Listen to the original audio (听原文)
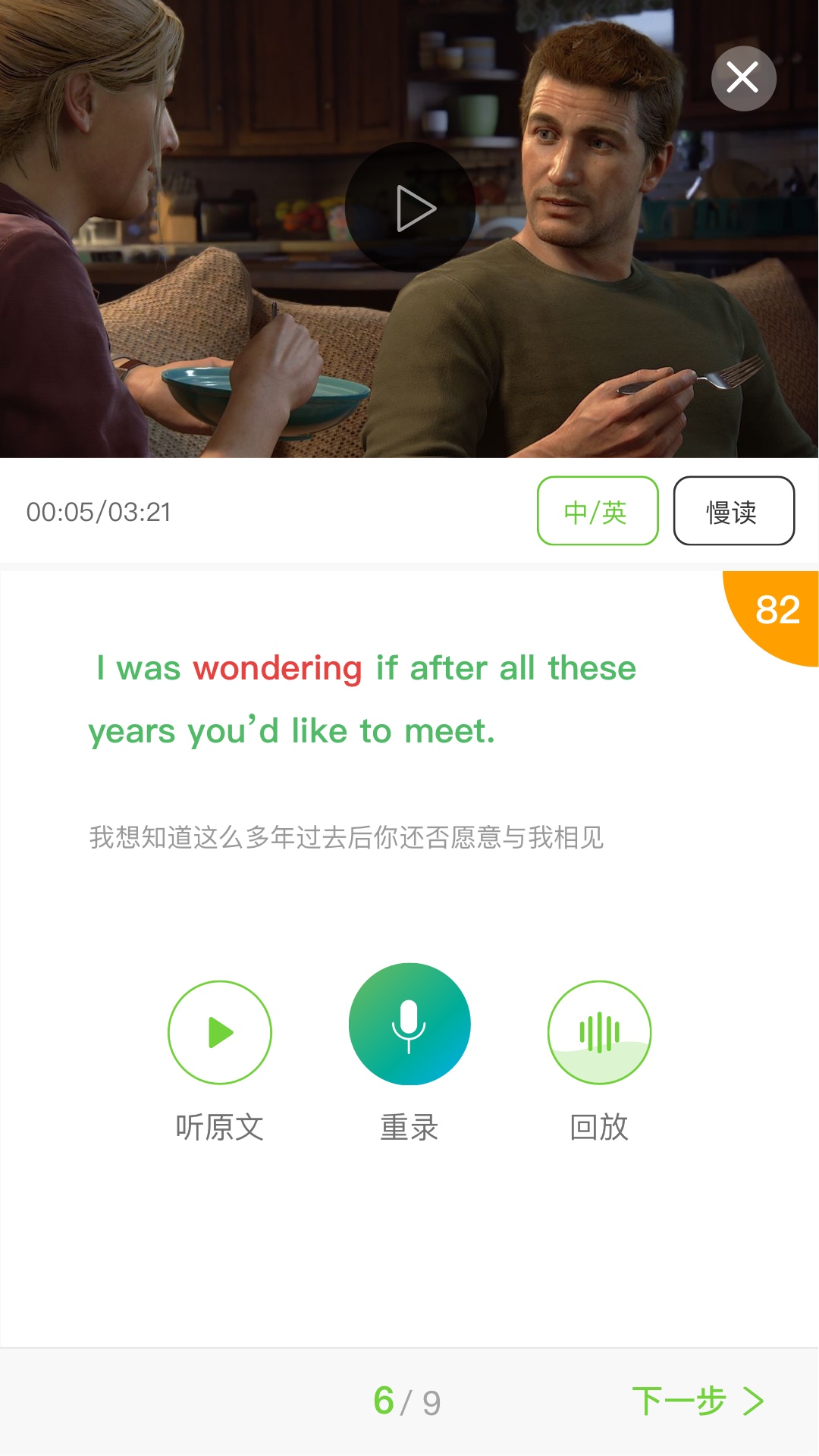The width and height of the screenshot is (819, 1456). (220, 1032)
